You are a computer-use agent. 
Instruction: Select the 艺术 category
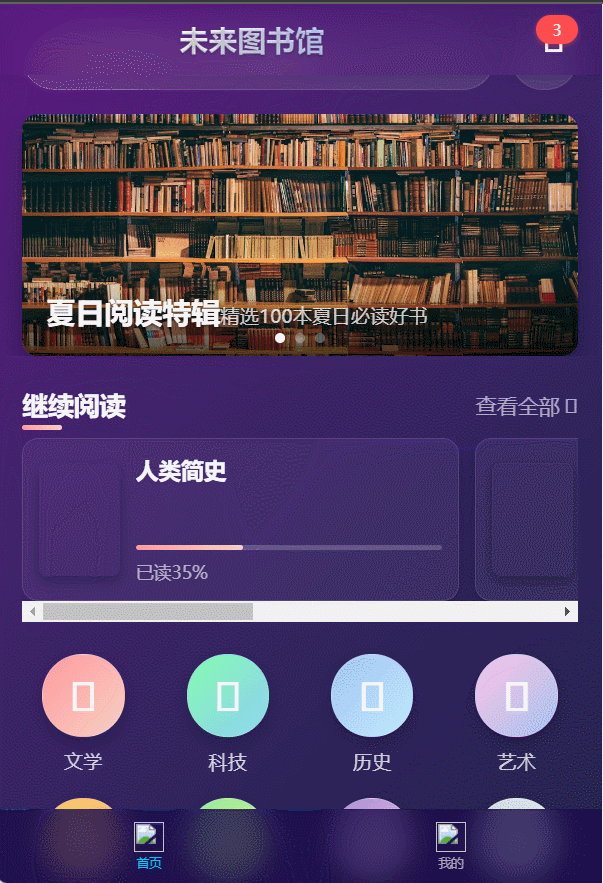[516, 696]
